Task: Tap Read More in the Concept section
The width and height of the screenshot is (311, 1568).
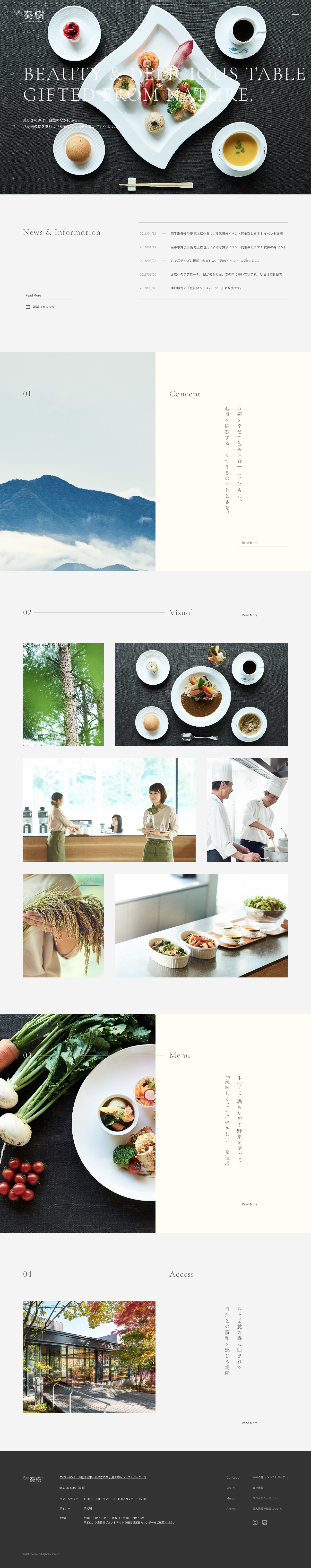Action: [x=250, y=542]
